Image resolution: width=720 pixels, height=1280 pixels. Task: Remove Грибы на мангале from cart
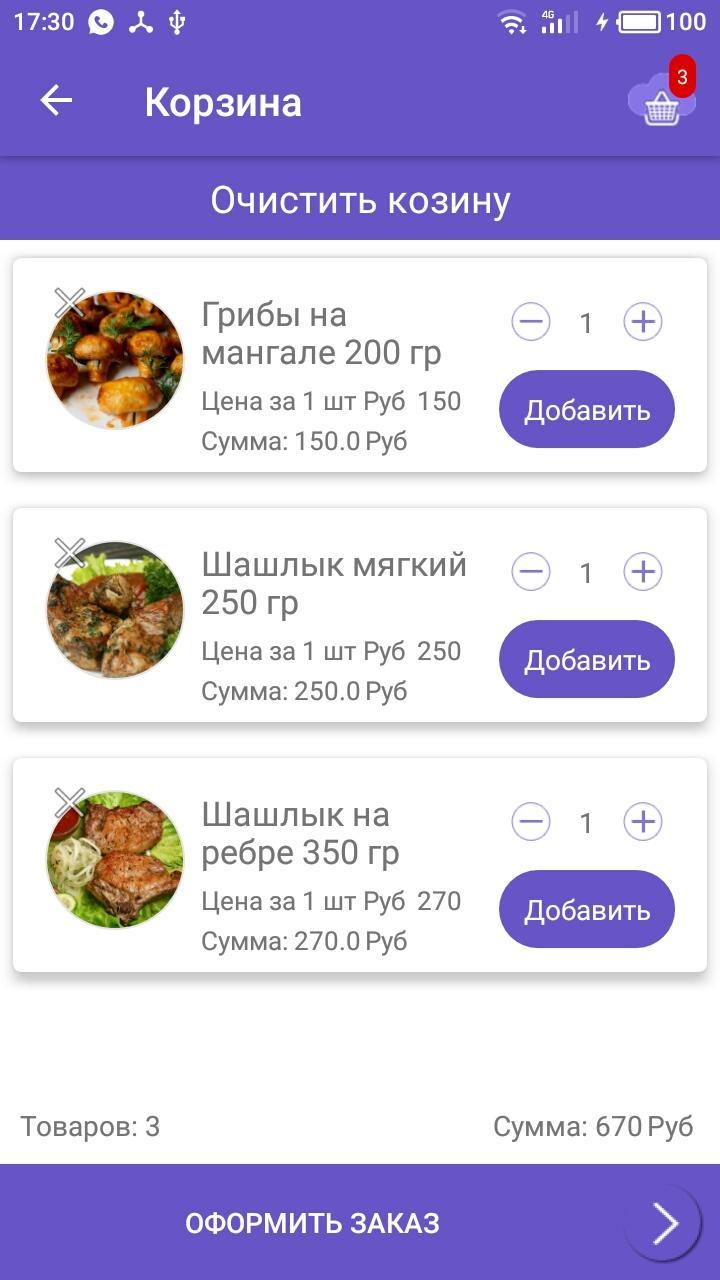click(x=69, y=302)
